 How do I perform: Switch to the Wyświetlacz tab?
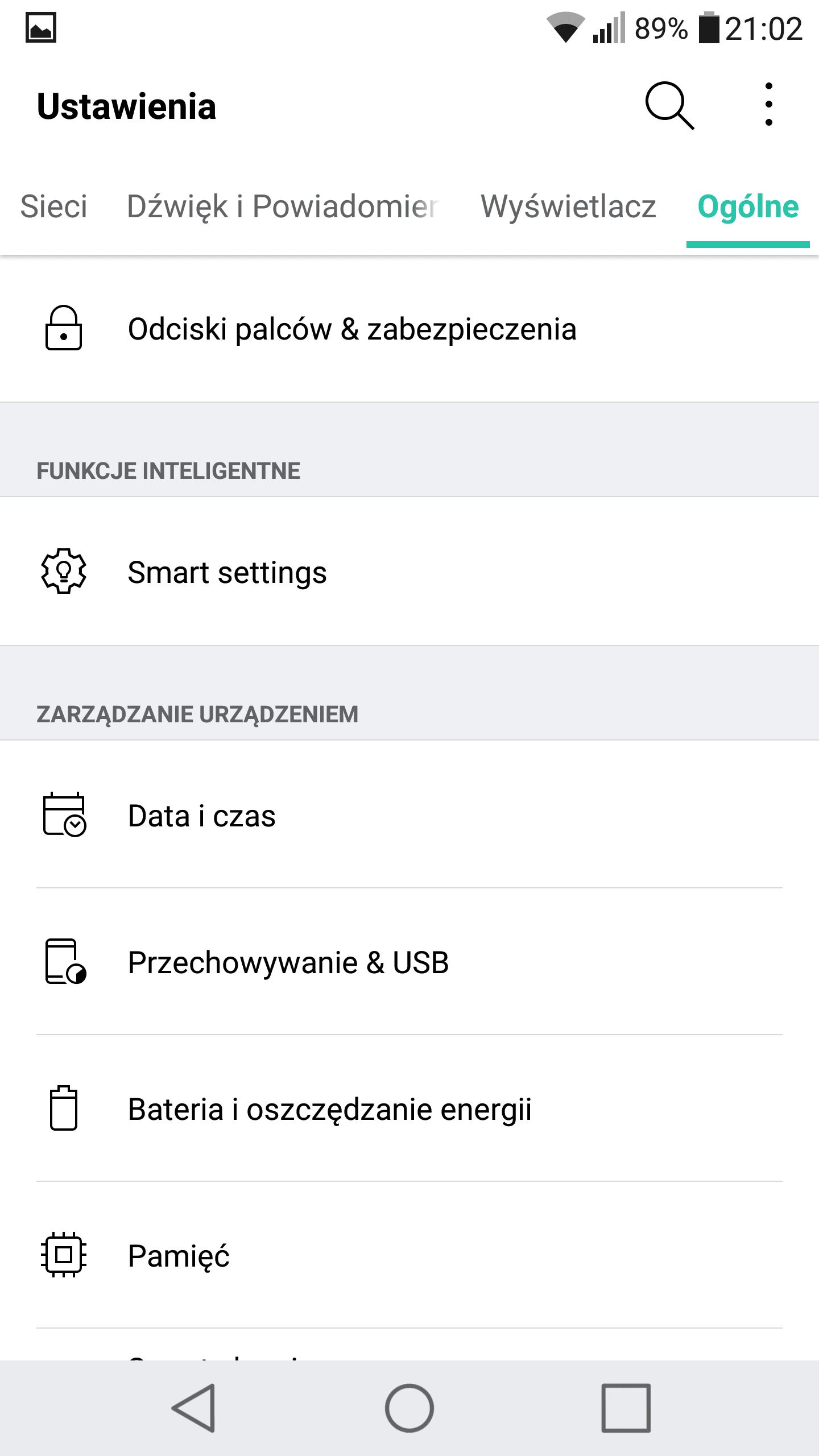568,206
